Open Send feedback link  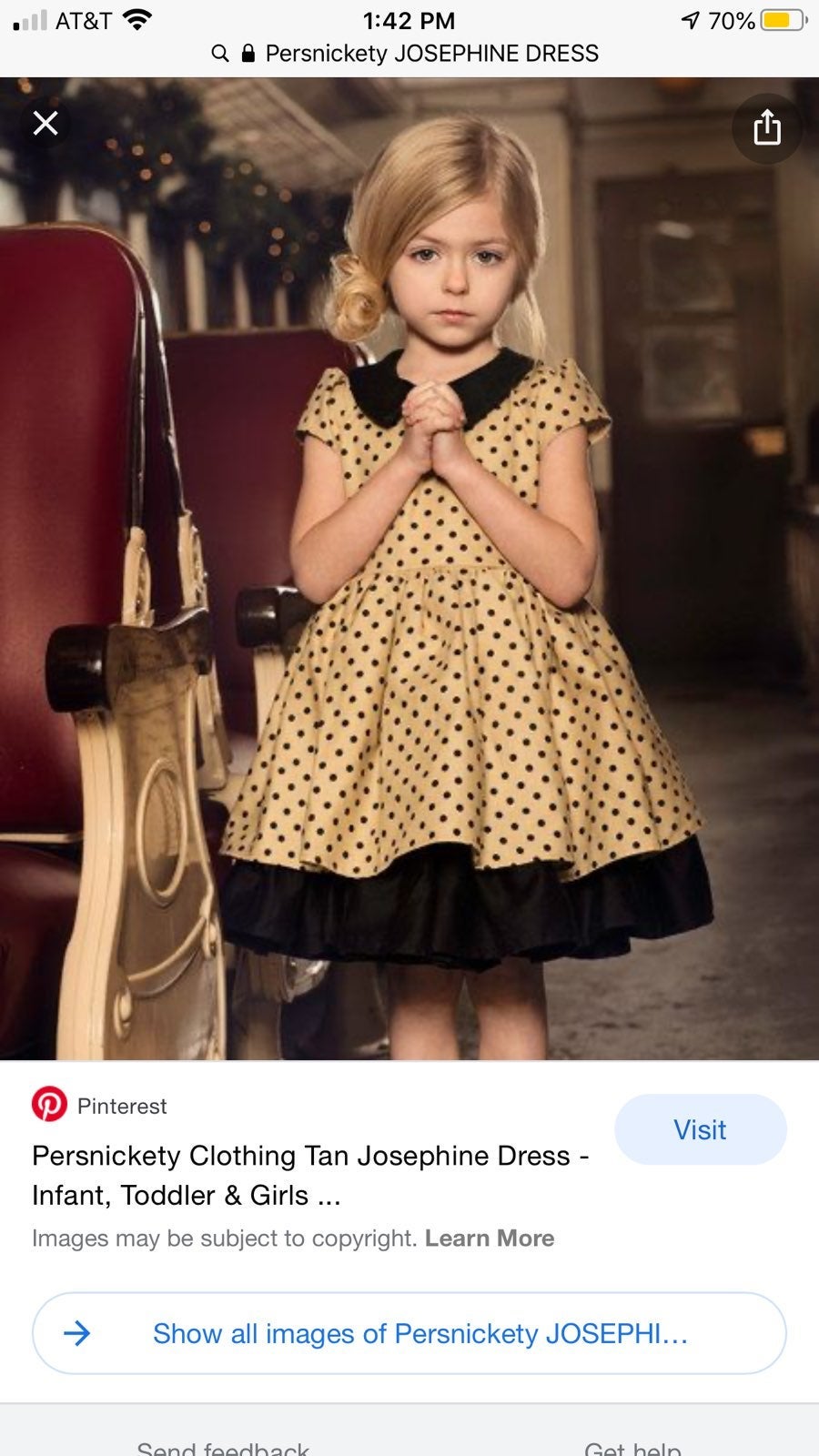pyautogui.click(x=223, y=1447)
